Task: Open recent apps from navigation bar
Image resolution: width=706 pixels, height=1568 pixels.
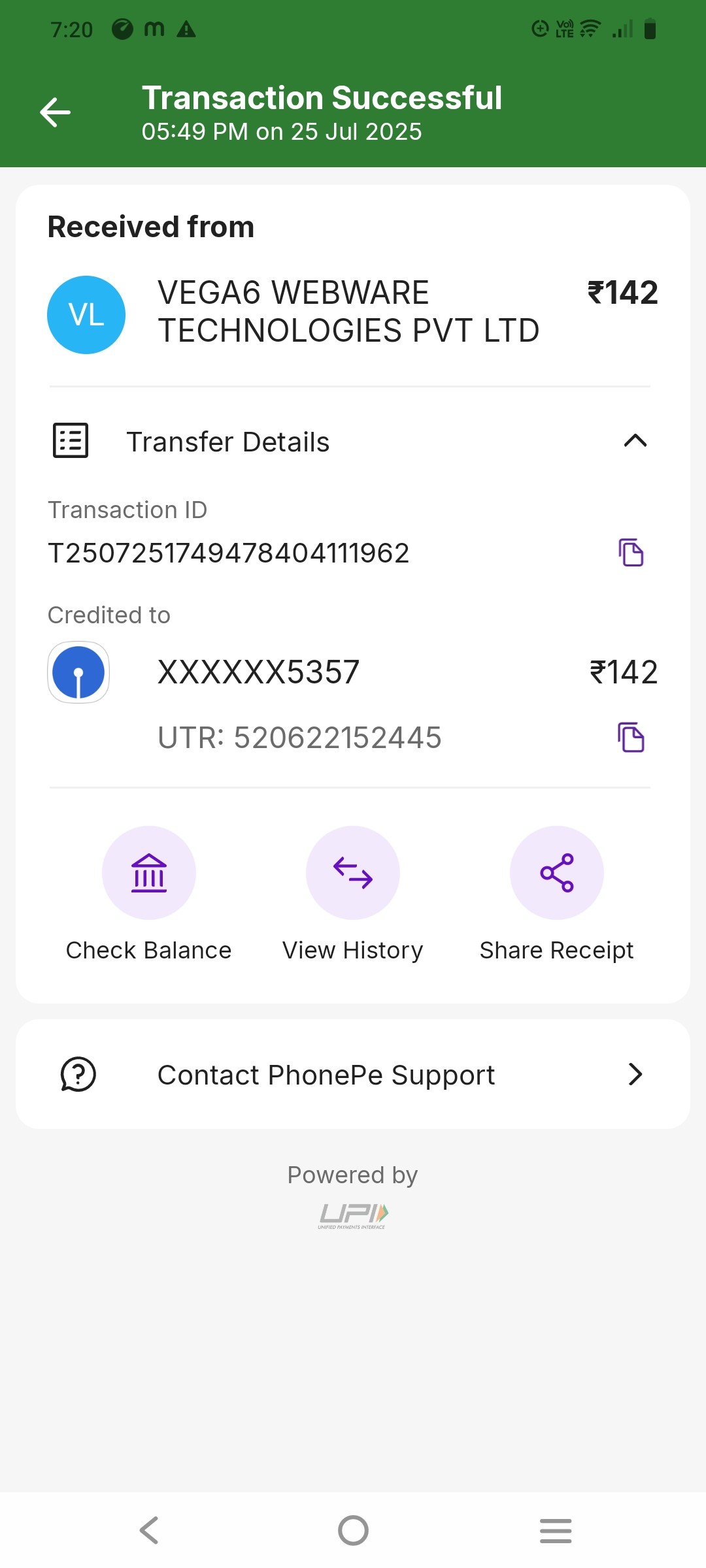Action: pos(556,1530)
